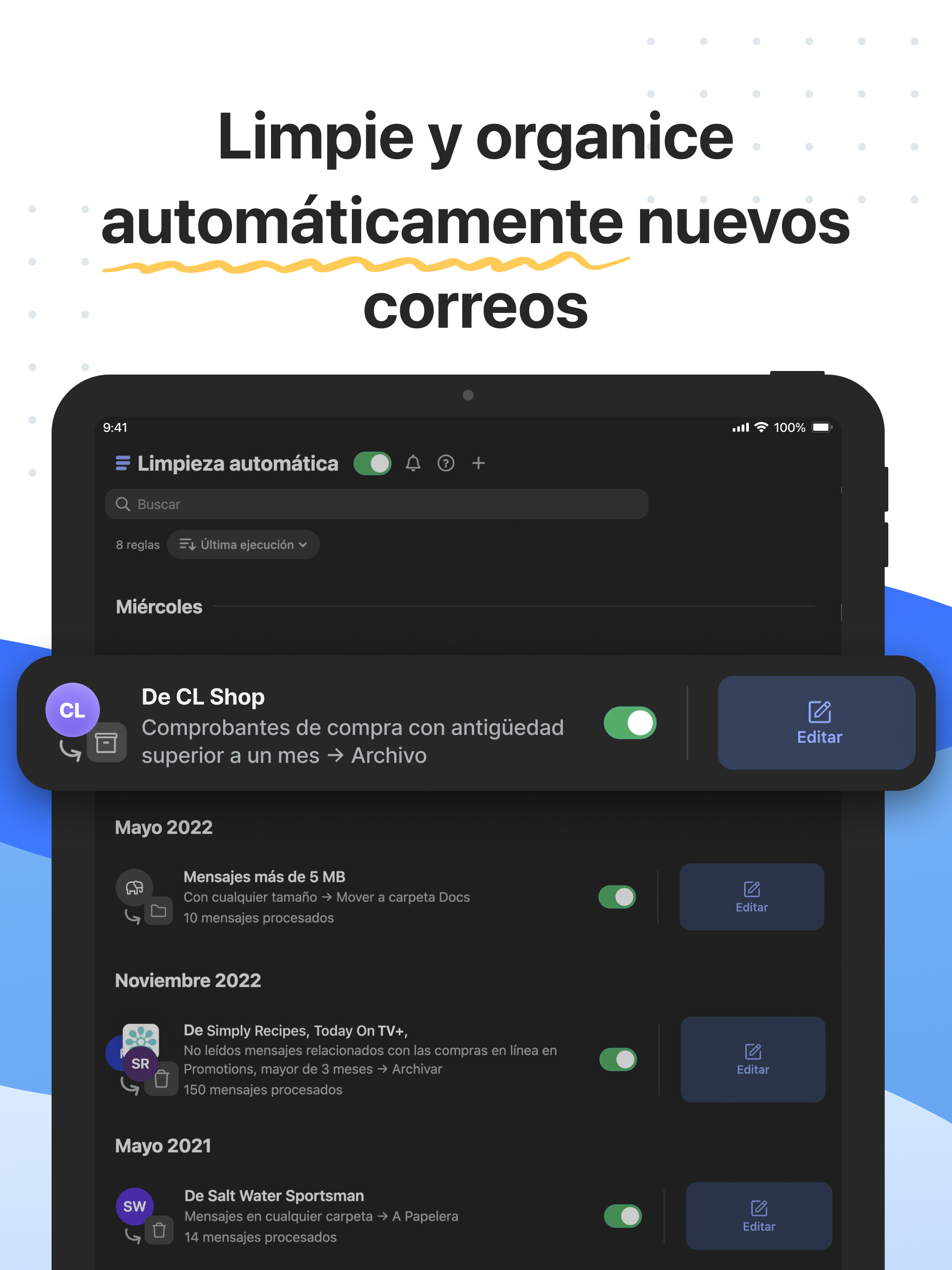Disable the De CL Shop rule toggle

(630, 724)
